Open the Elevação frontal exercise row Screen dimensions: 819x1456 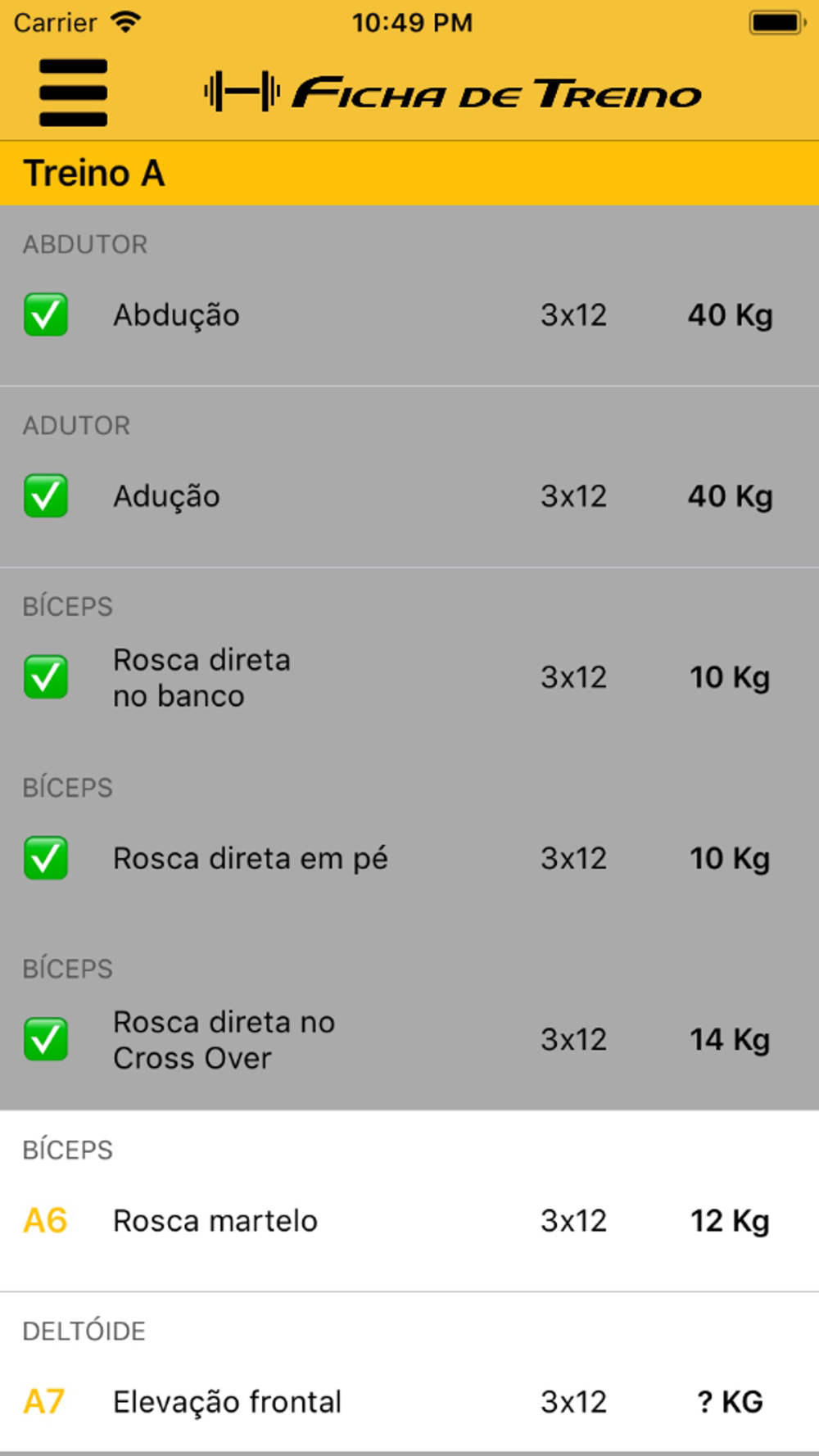pos(409,1373)
